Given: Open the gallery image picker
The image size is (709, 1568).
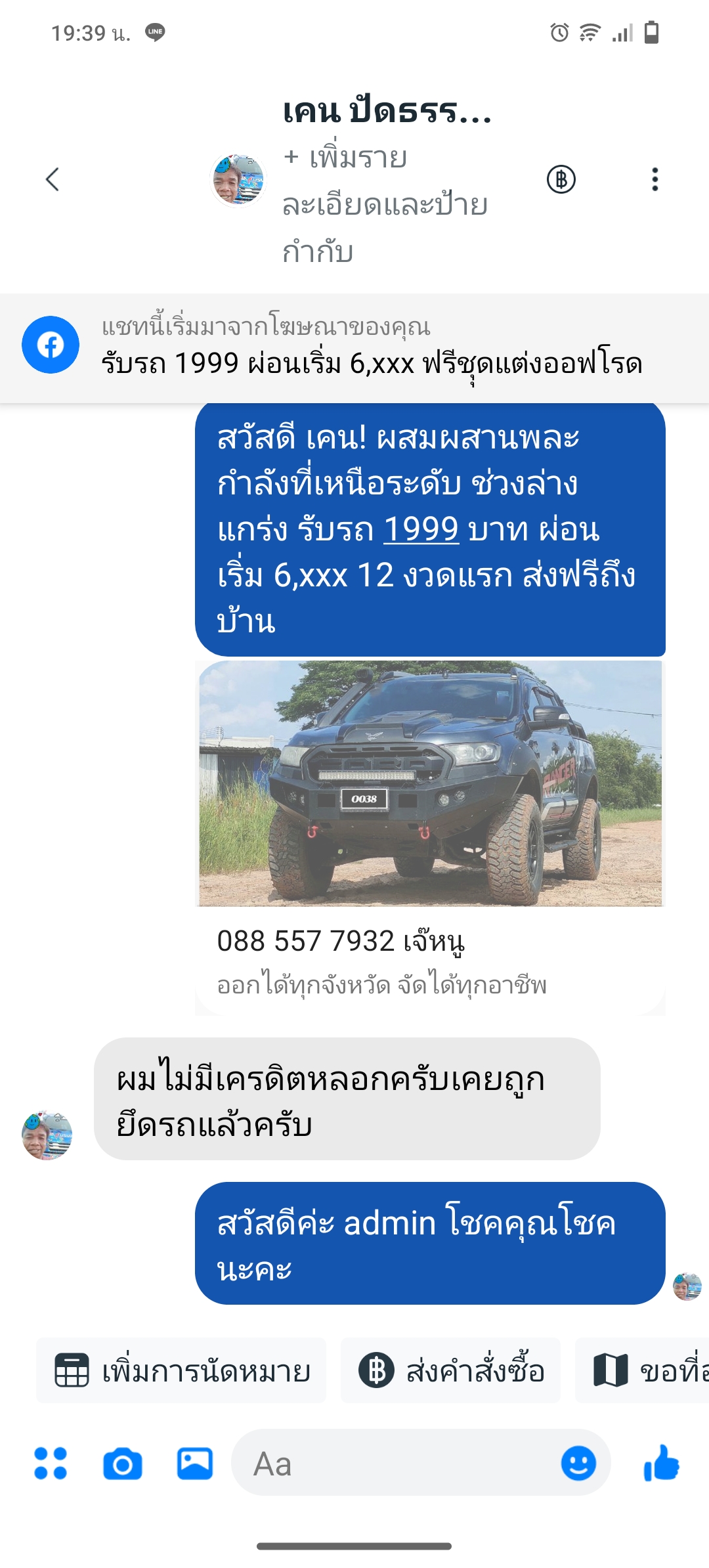Looking at the screenshot, I should coord(195,1464).
